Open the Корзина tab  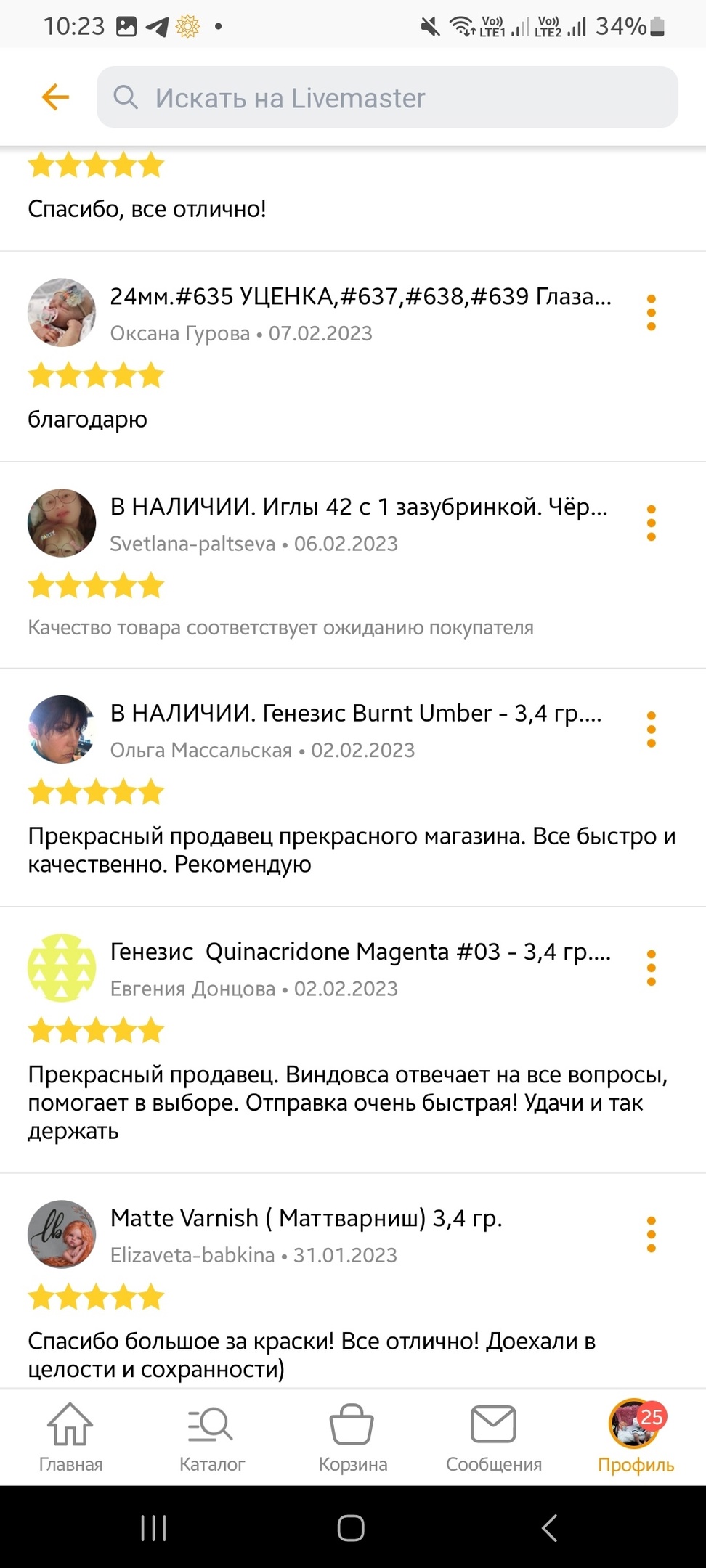click(x=352, y=1437)
